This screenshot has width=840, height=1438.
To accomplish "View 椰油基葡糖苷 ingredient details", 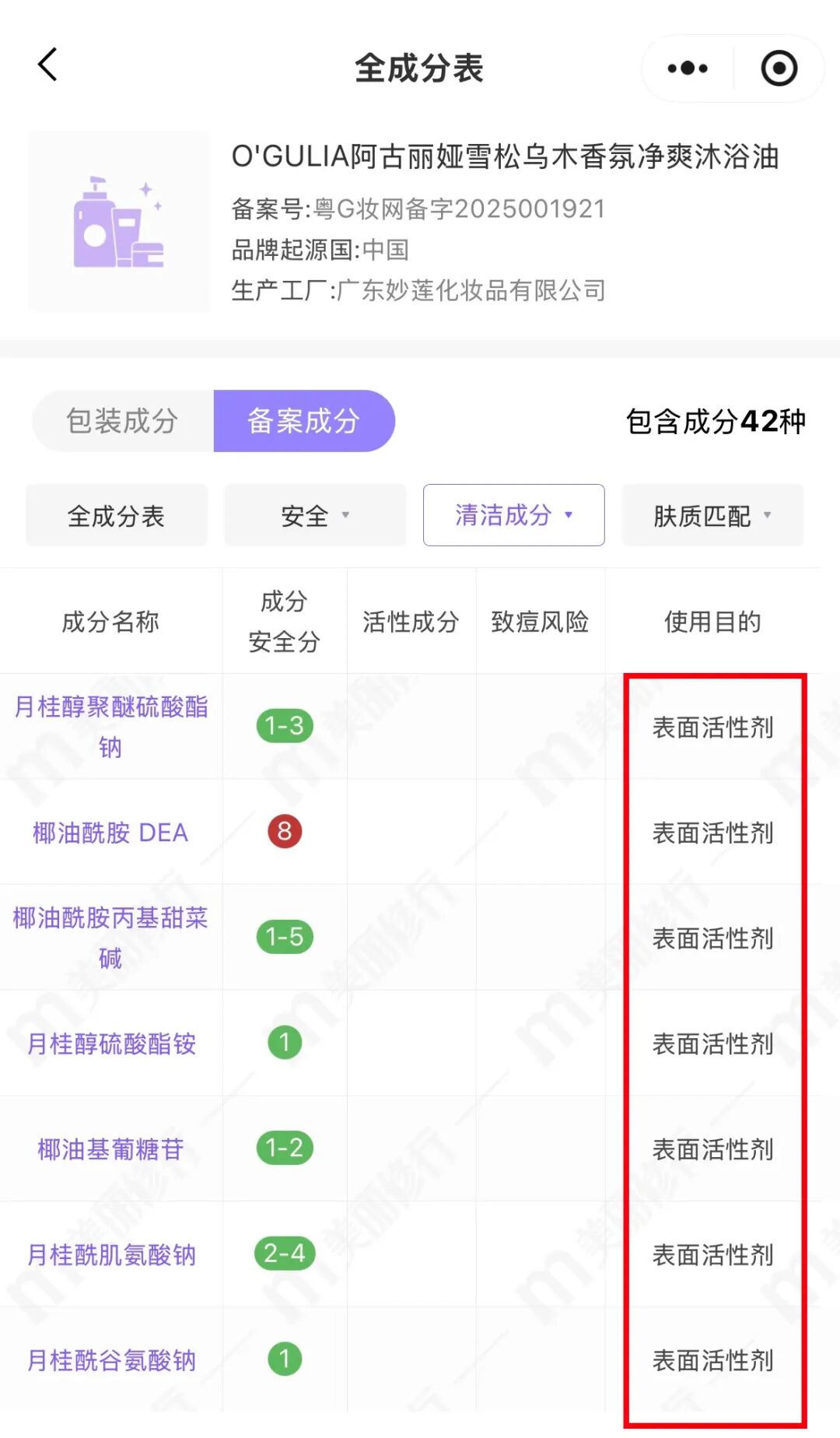I will pos(110,1149).
